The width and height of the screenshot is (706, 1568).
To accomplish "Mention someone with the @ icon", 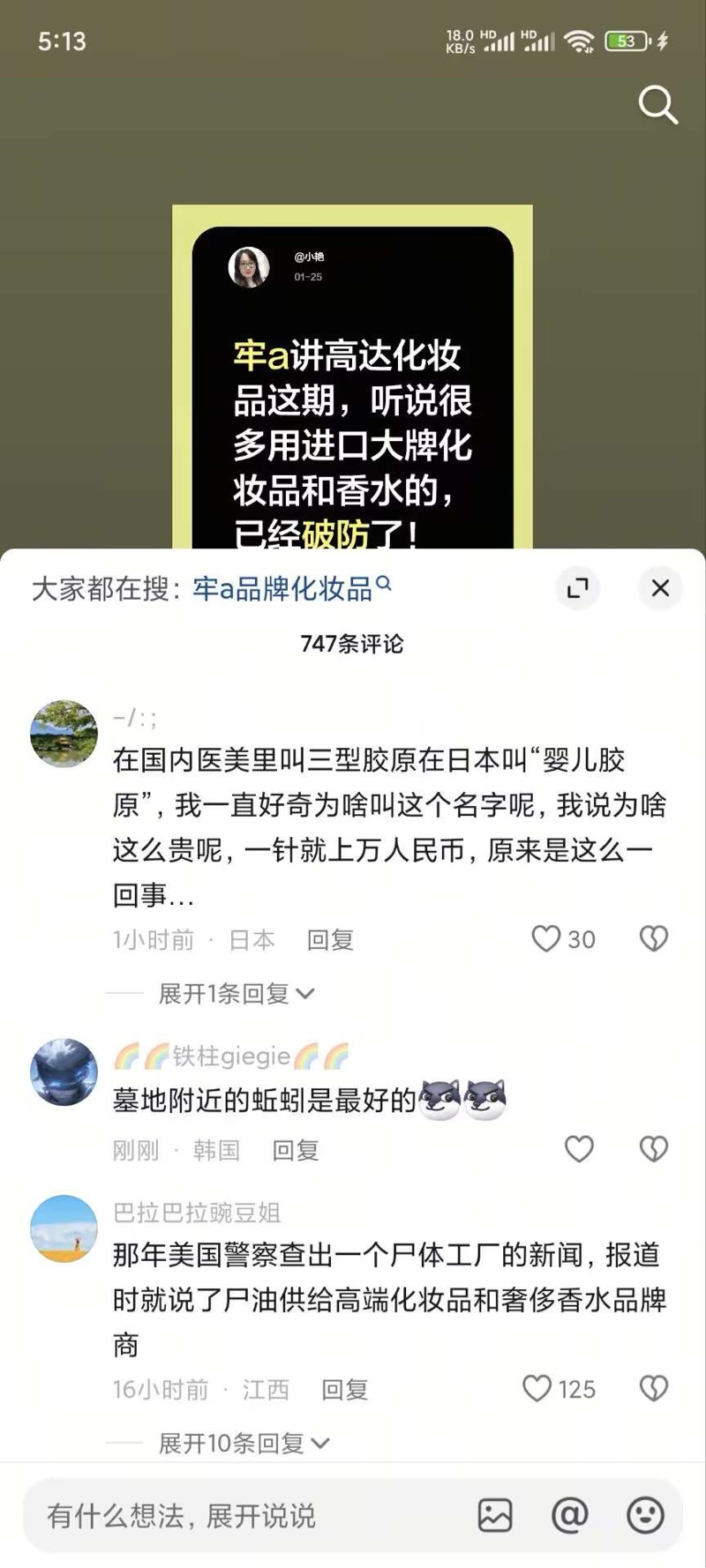I will coord(570,1516).
